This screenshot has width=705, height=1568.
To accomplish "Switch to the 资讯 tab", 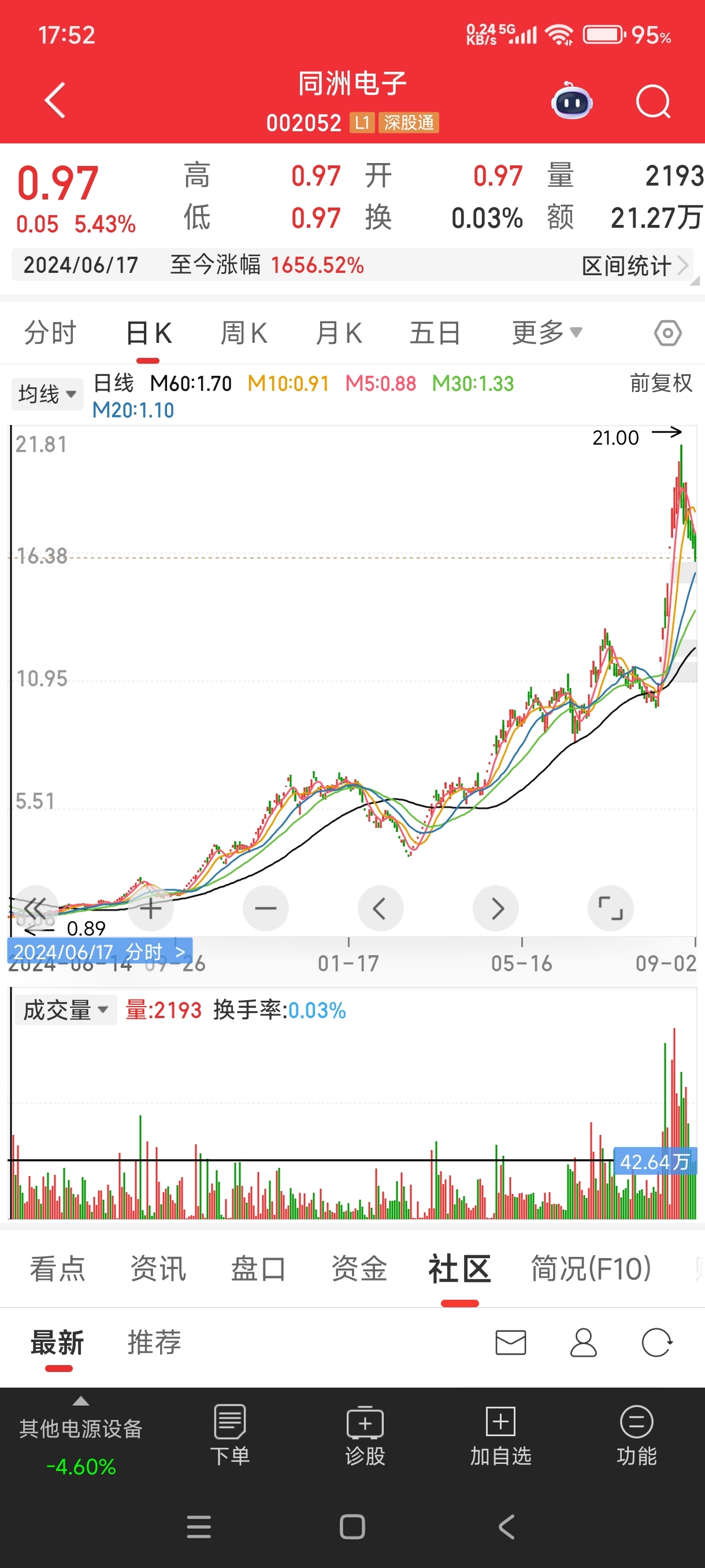I will [x=158, y=1269].
